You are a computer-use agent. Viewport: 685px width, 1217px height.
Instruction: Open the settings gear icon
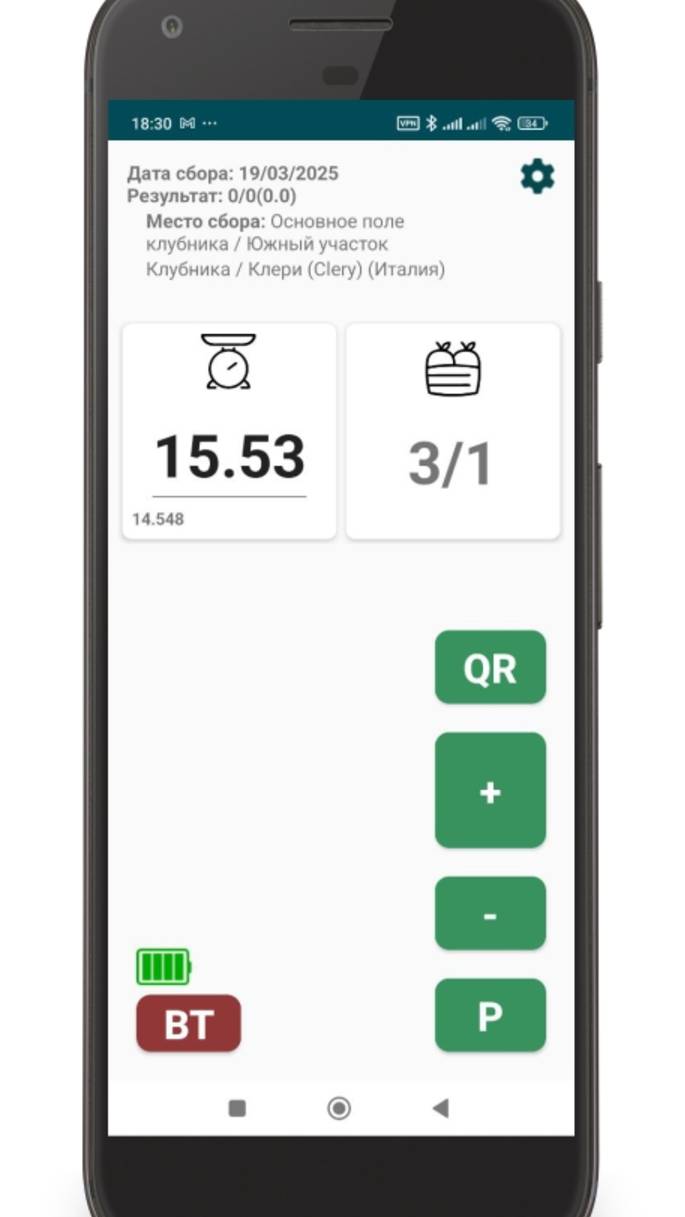[537, 177]
